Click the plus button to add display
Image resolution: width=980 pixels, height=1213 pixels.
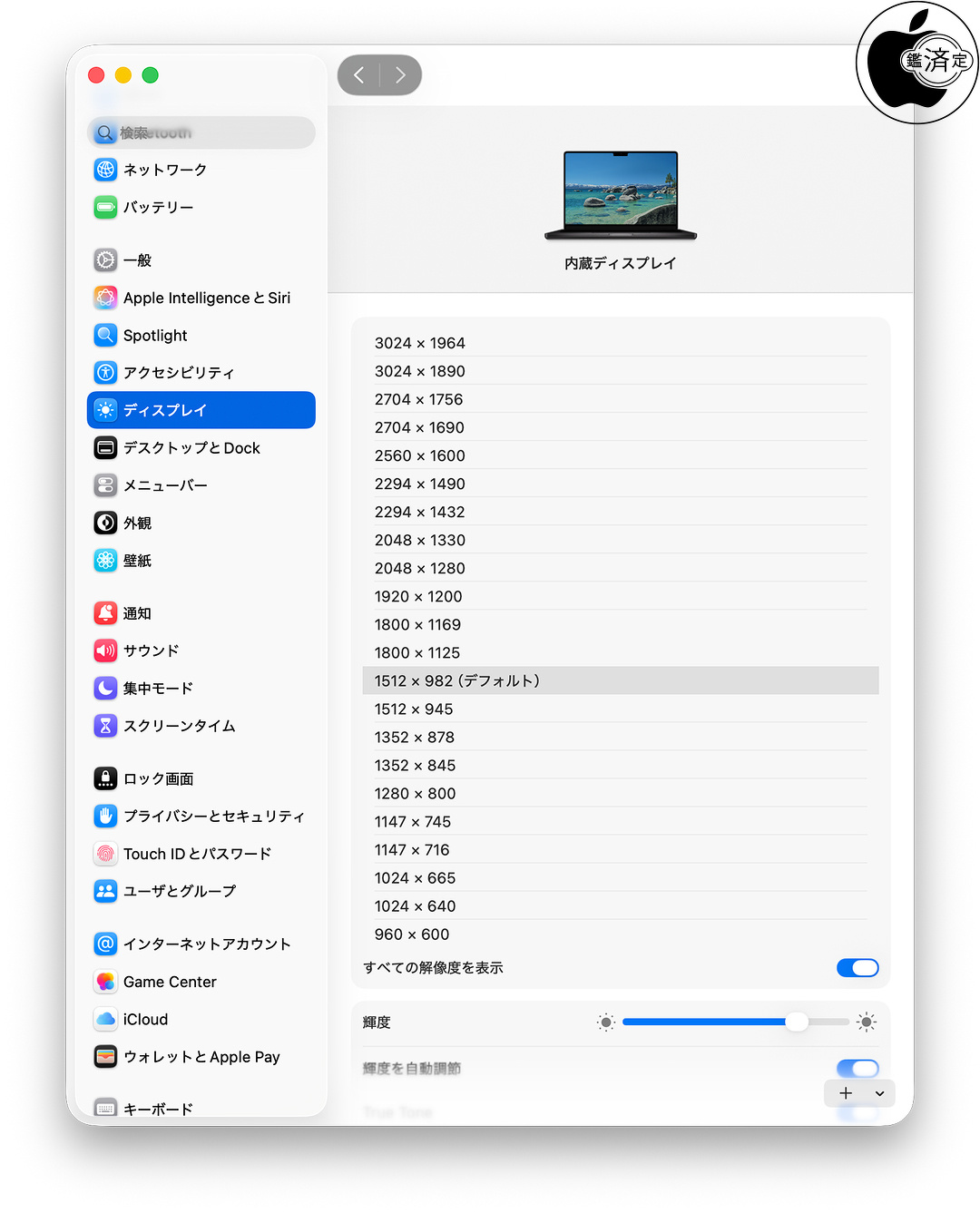tap(846, 1093)
